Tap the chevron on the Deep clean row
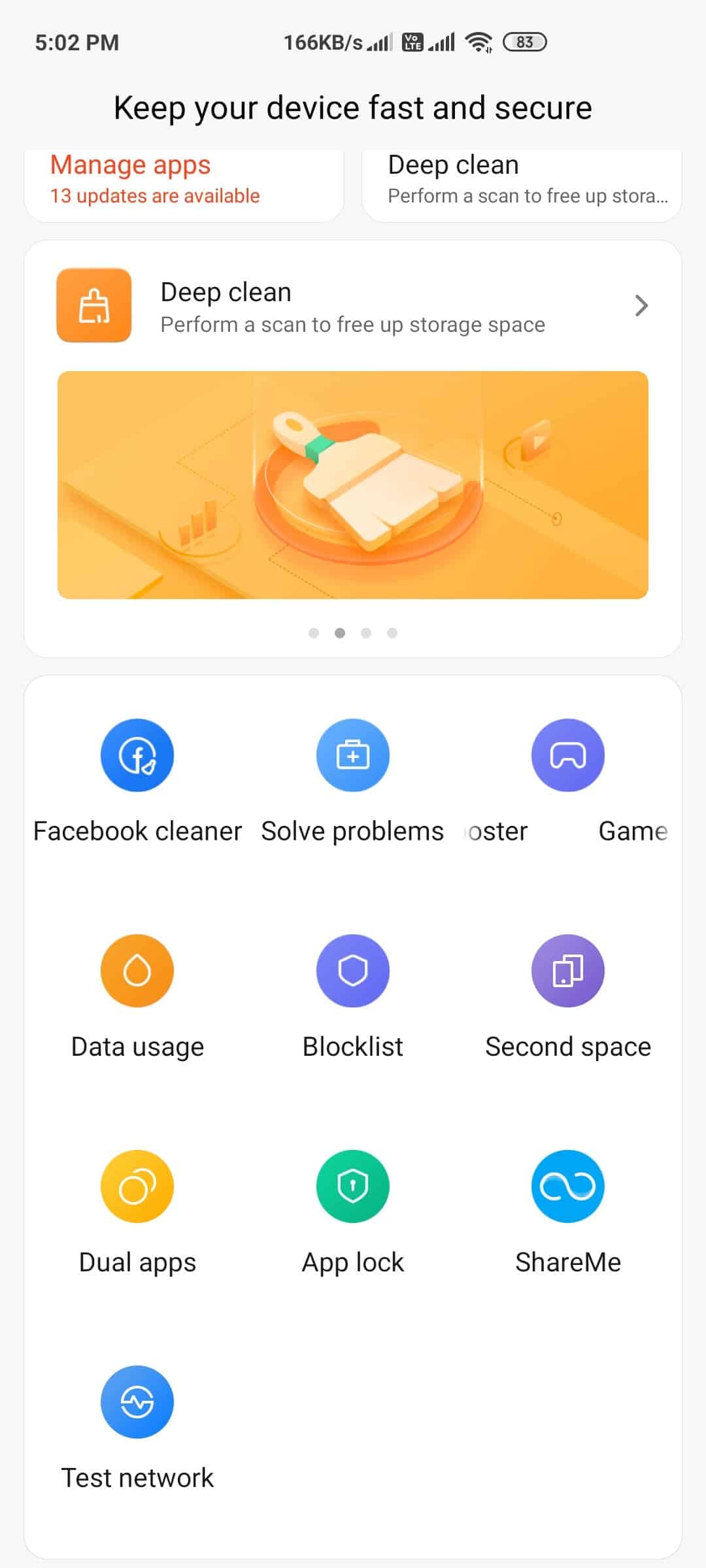This screenshot has width=706, height=1568. (641, 306)
